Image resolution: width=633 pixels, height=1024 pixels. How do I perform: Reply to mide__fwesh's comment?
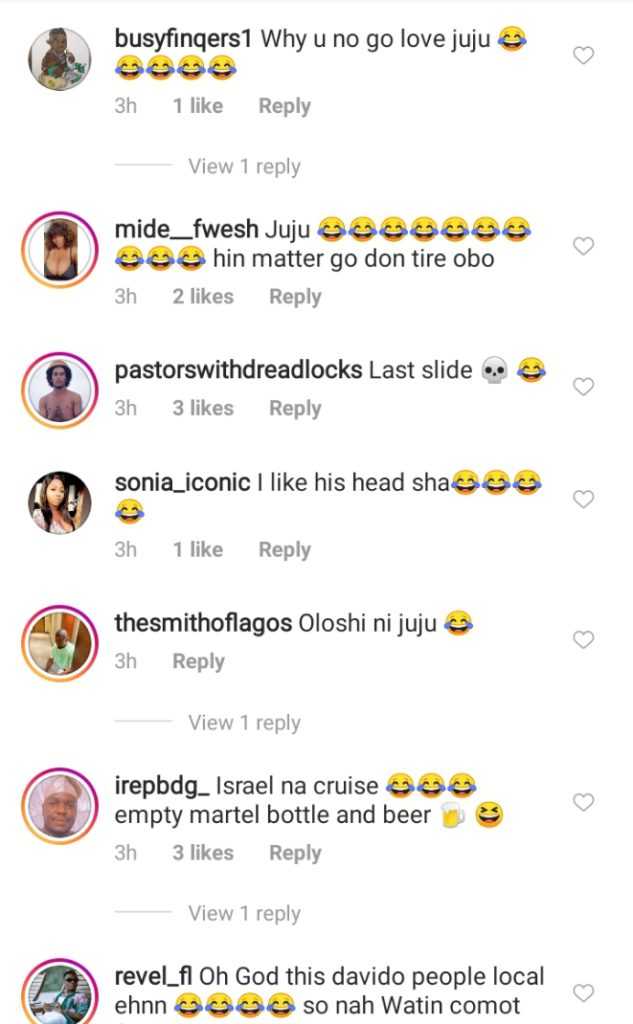(x=295, y=297)
